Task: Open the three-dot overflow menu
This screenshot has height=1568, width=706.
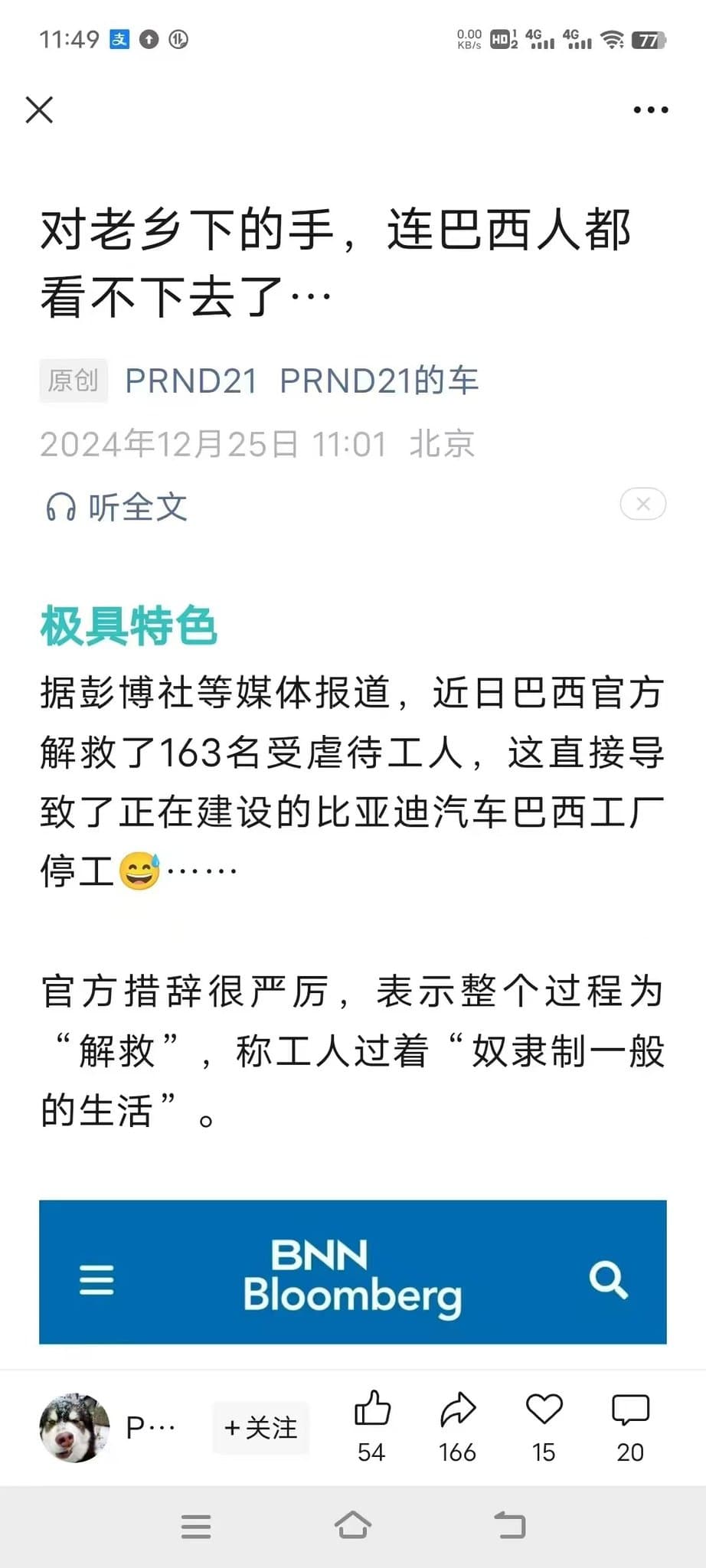Action: [651, 109]
